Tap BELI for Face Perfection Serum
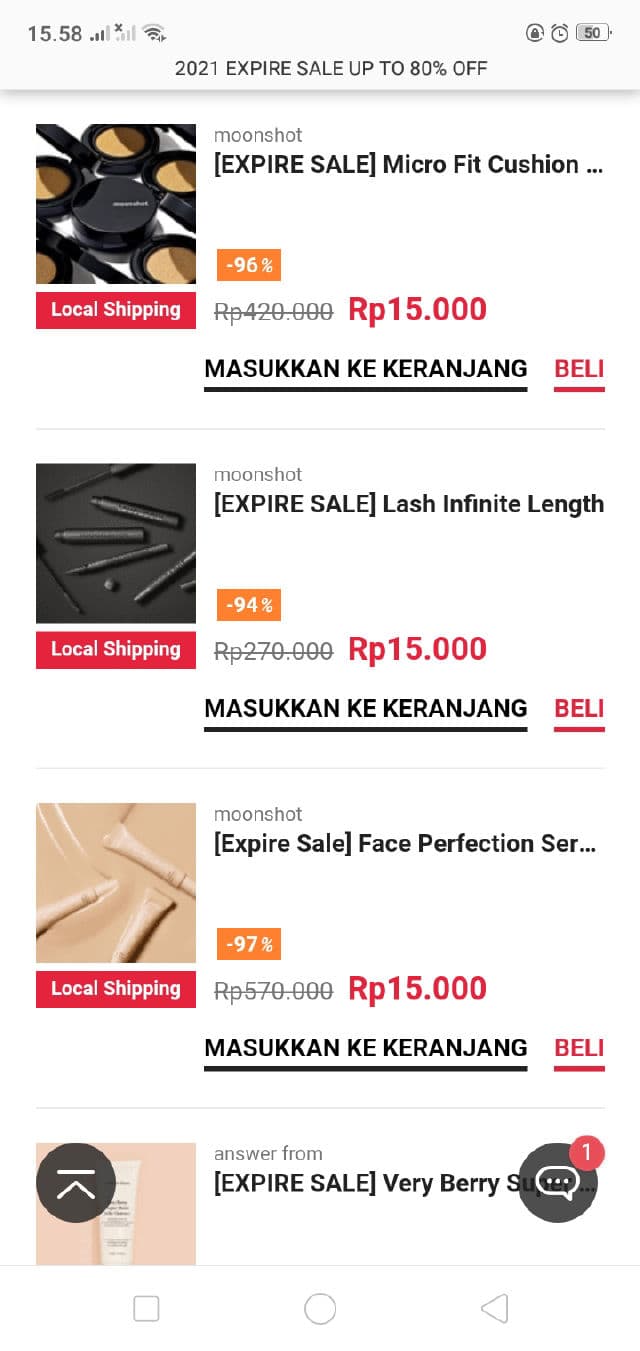 (x=579, y=1048)
